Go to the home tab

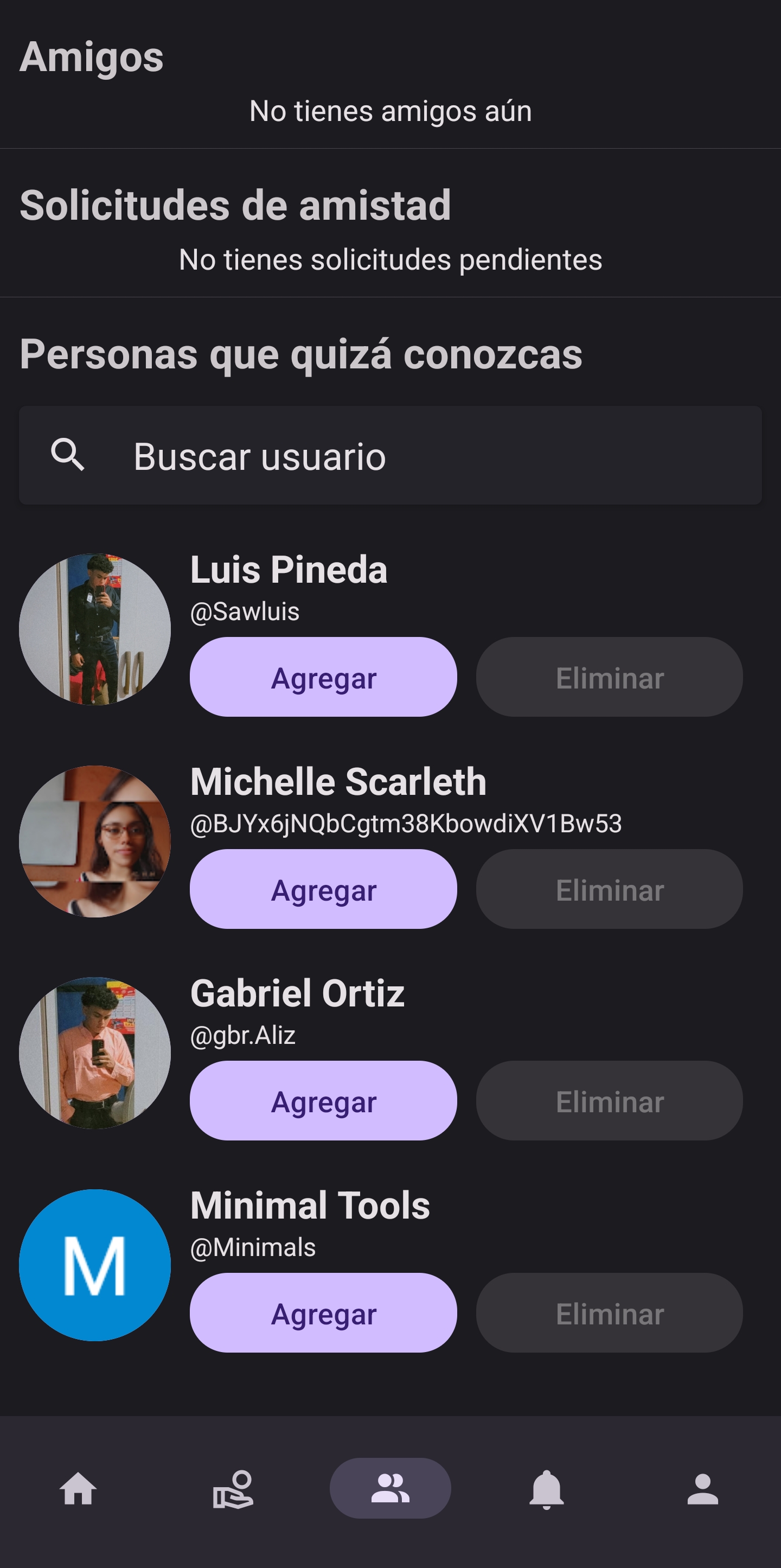click(78, 1488)
